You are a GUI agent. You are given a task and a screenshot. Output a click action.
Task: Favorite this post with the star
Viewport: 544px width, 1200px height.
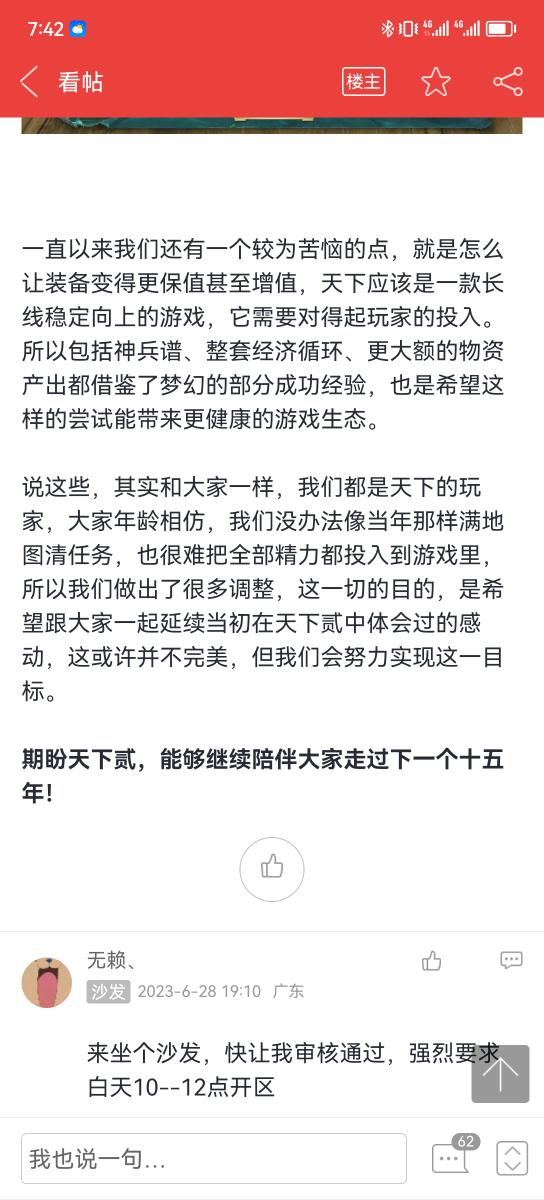tap(436, 82)
